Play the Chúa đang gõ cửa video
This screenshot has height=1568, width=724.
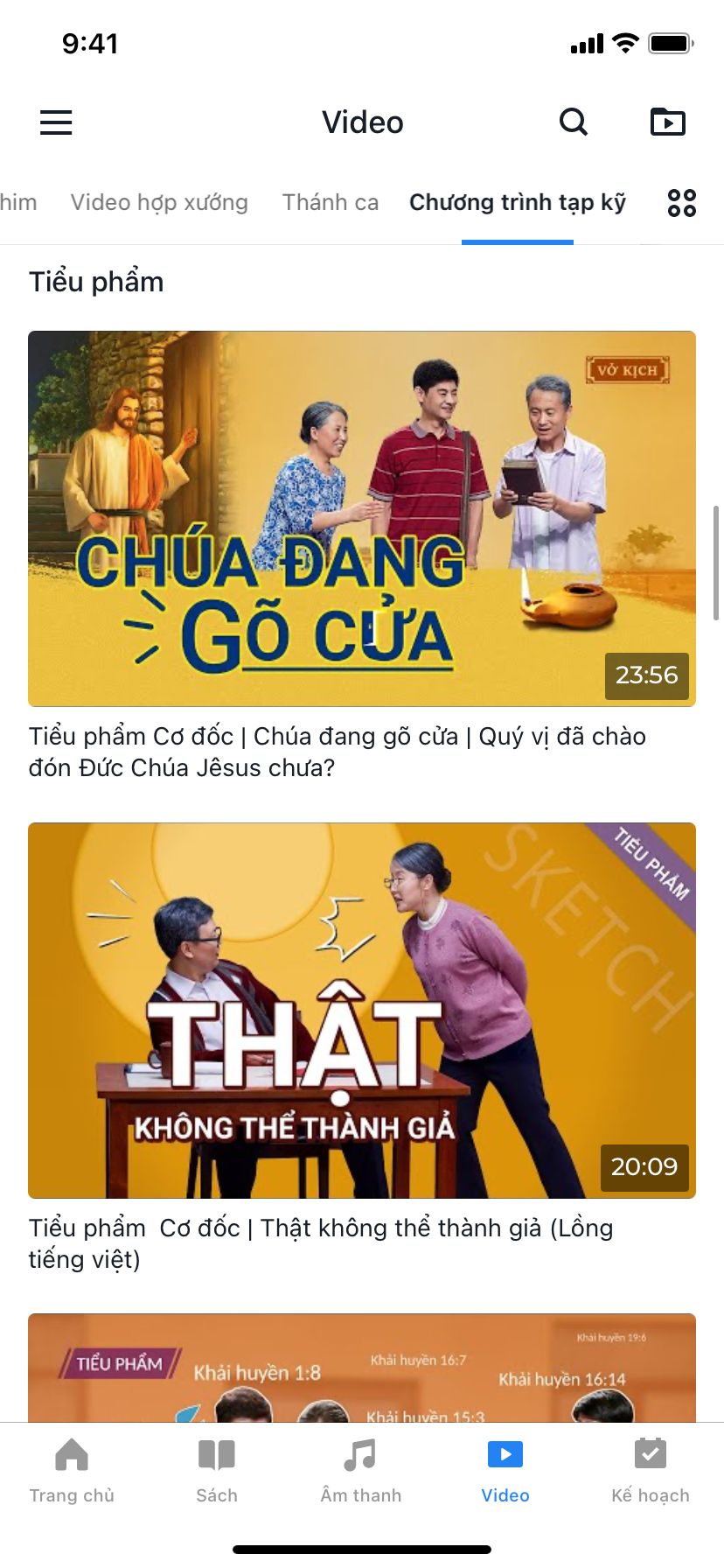tap(362, 518)
